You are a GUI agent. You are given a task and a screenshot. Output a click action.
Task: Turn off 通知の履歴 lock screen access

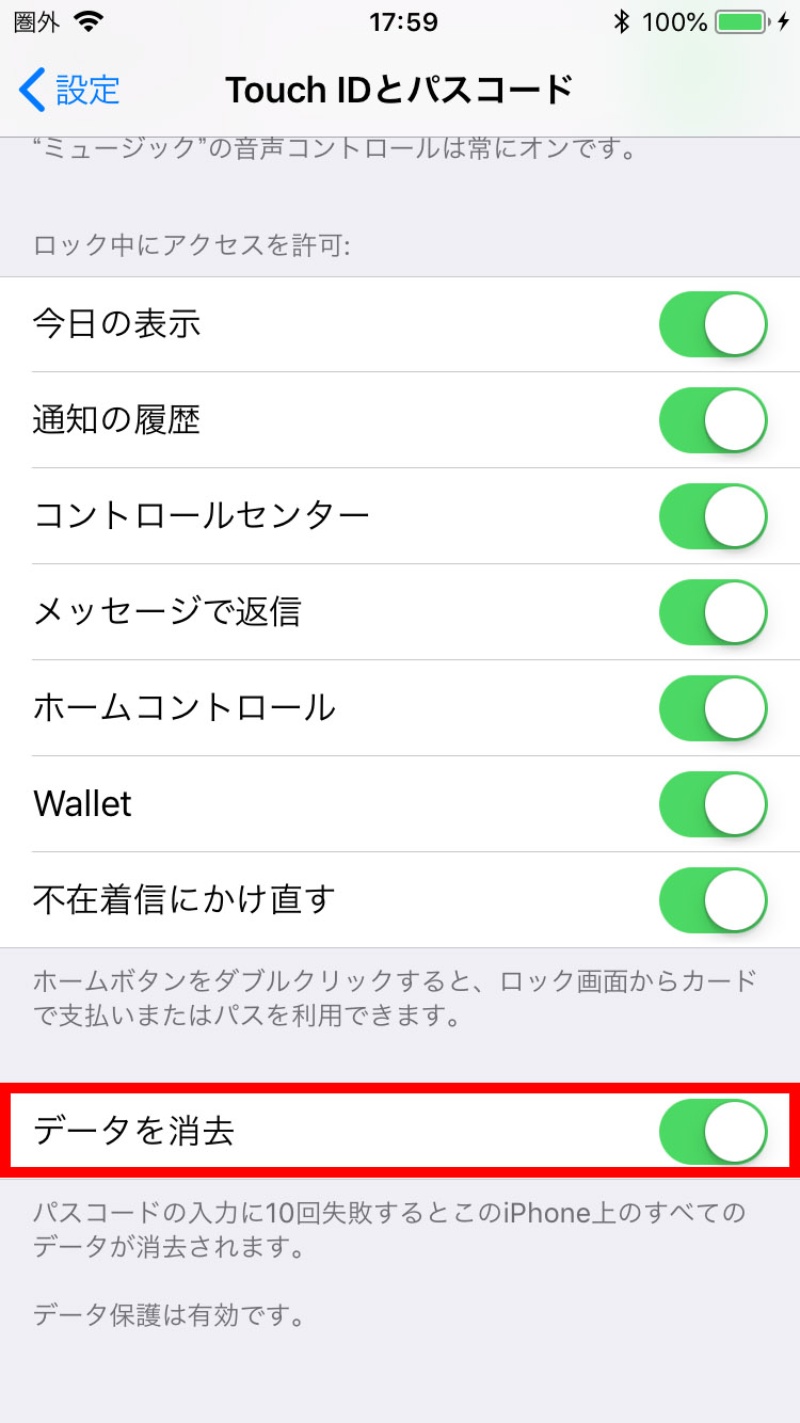(x=713, y=421)
